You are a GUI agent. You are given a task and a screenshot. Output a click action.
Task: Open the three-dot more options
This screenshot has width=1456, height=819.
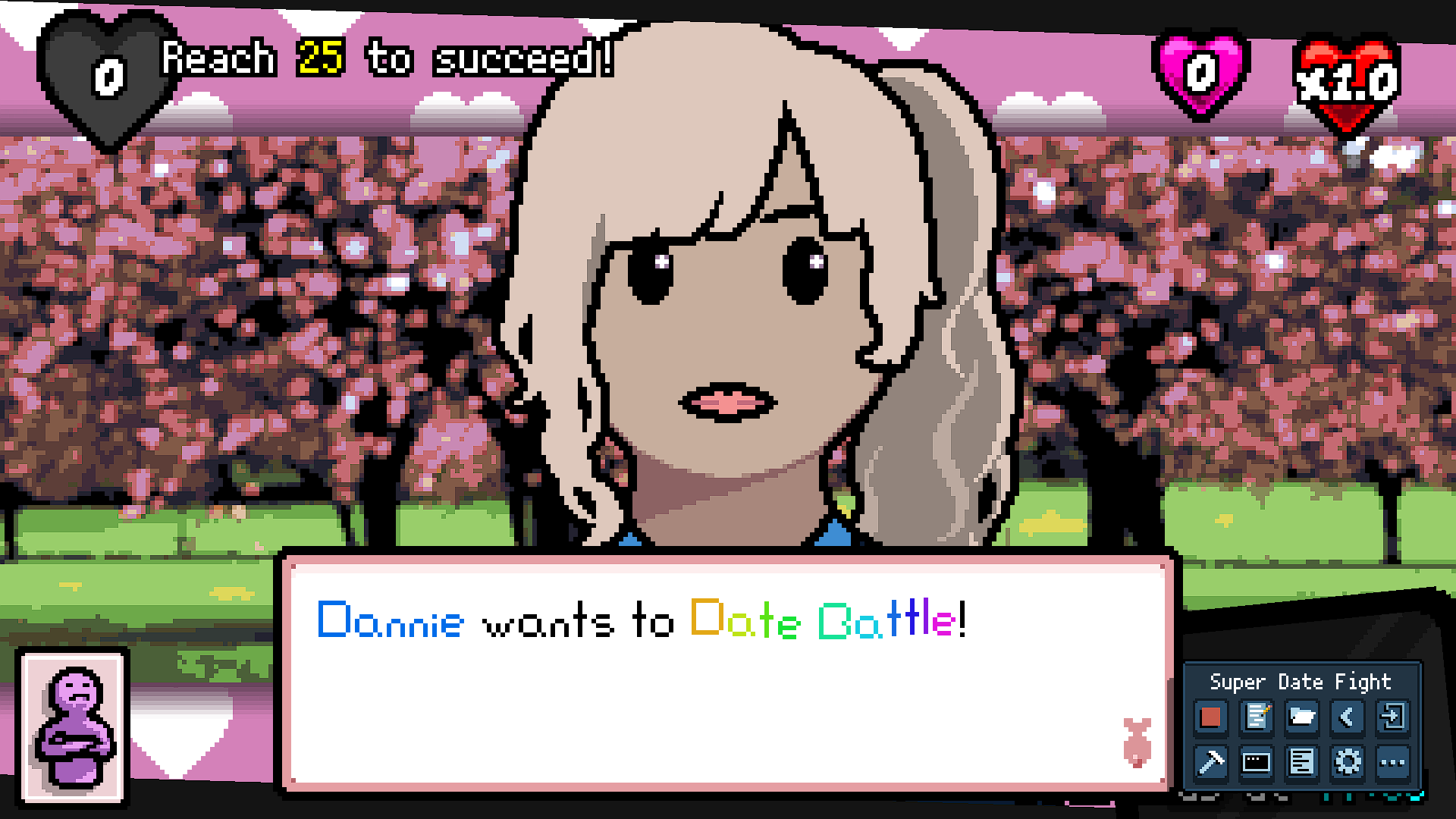click(x=1393, y=762)
